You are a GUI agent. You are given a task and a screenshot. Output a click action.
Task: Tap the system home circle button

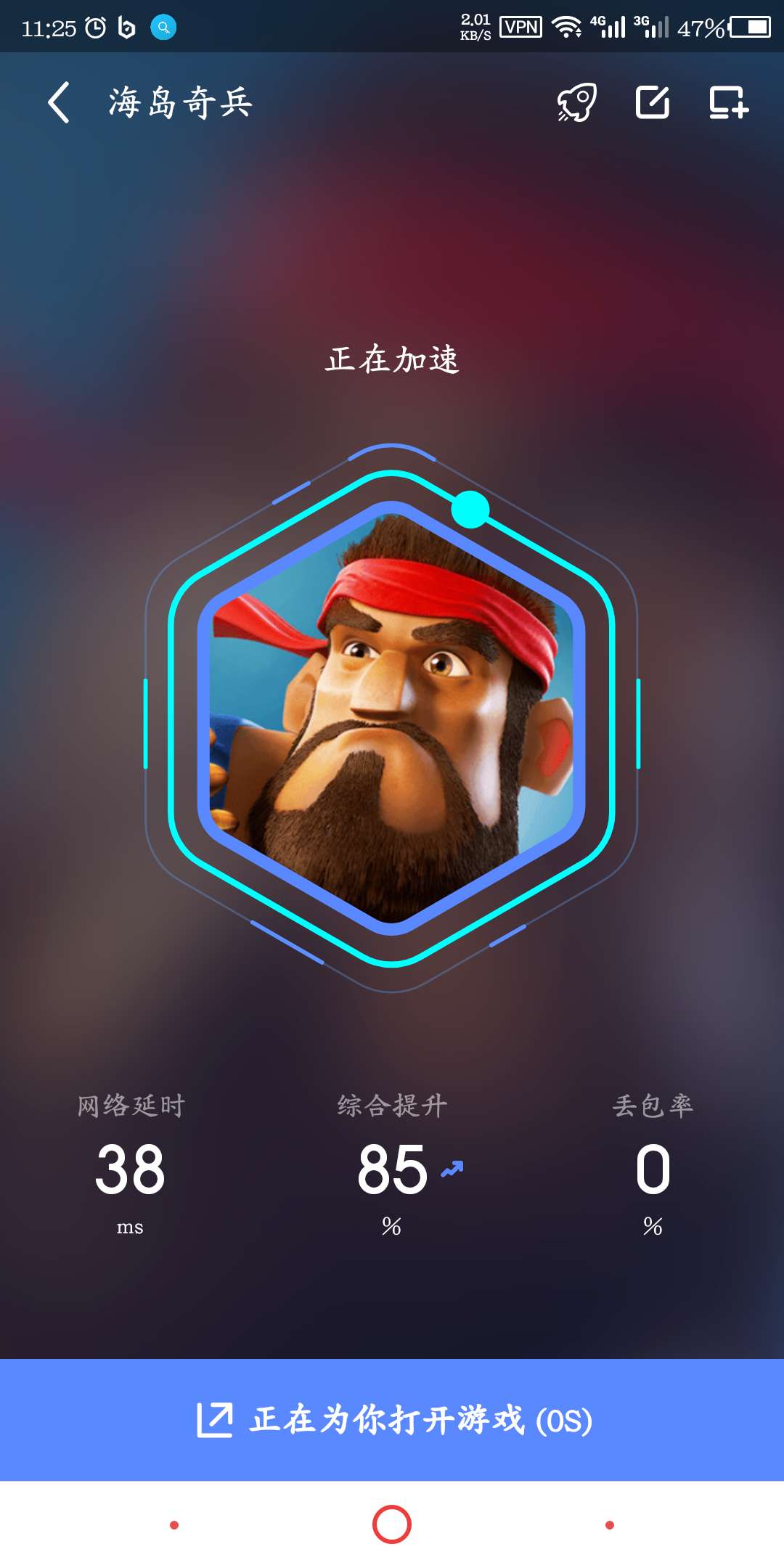(x=392, y=1524)
